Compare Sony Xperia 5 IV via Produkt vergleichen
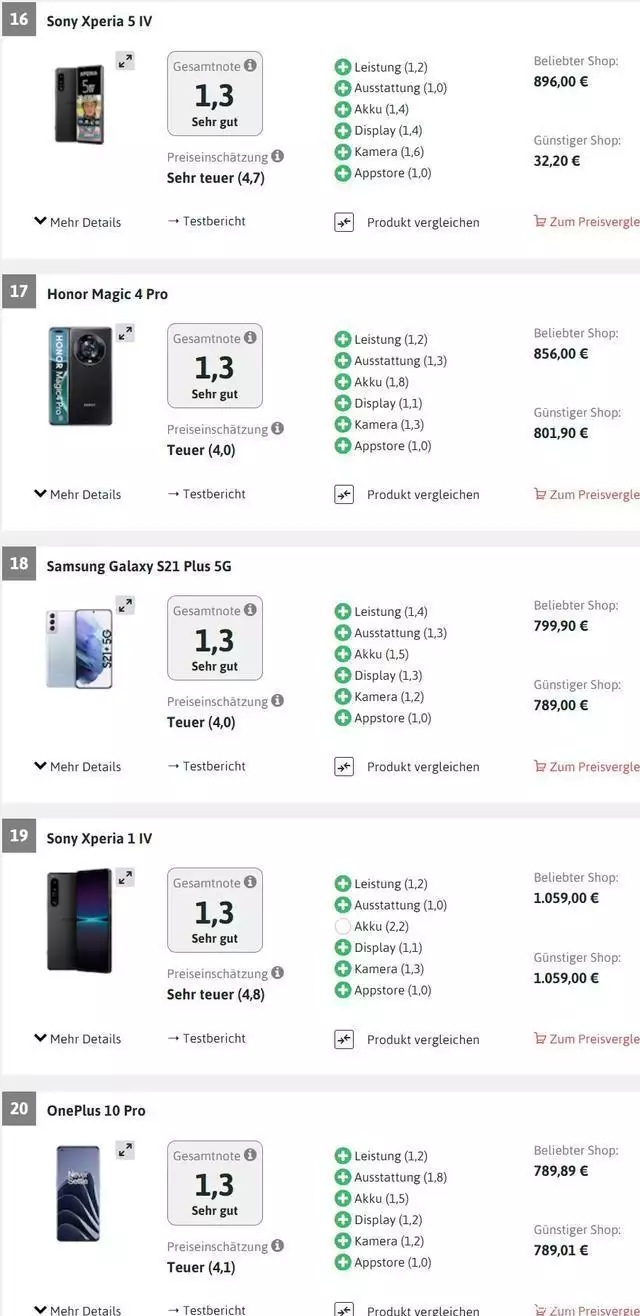 coord(407,222)
